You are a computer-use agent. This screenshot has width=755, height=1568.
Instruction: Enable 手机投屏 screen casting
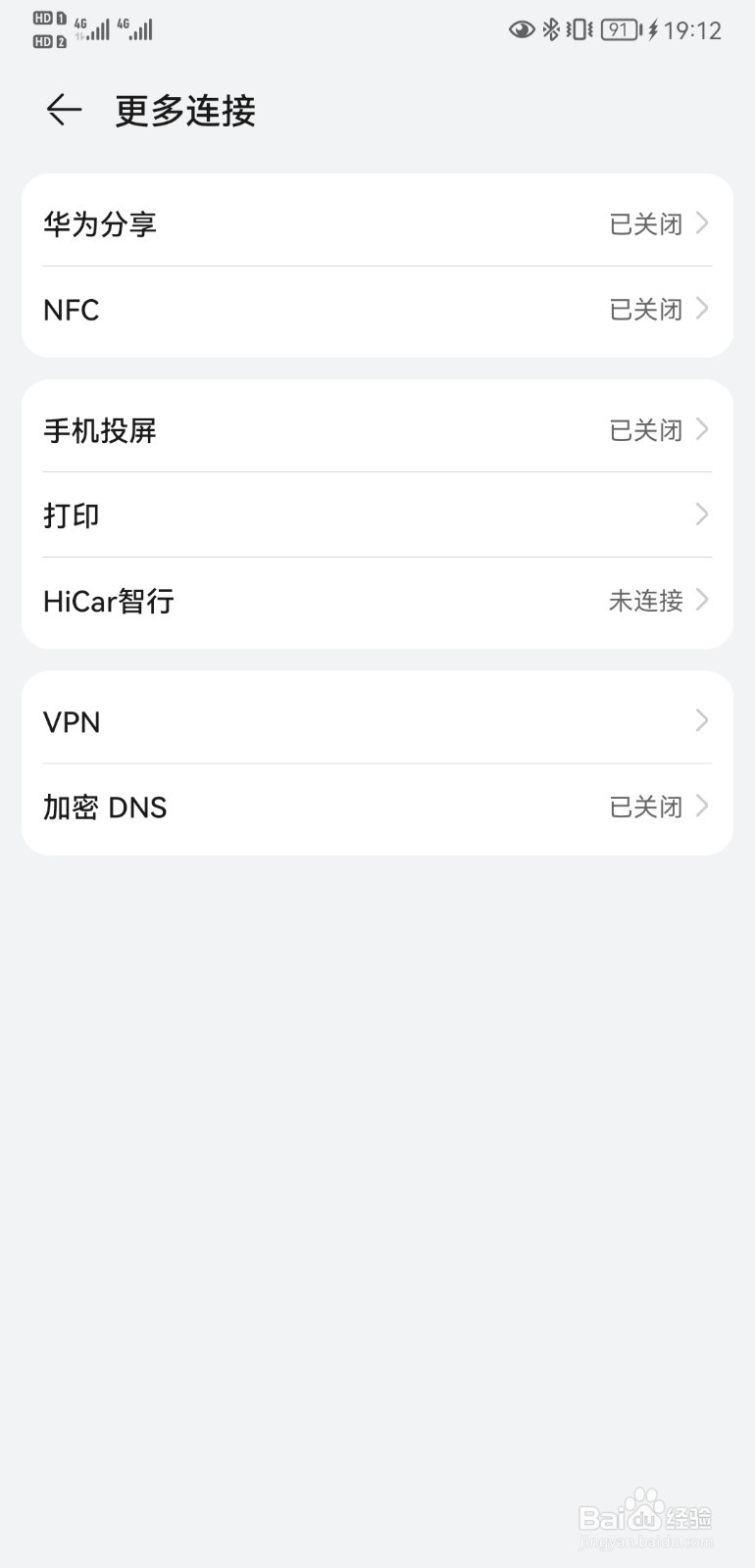(x=376, y=429)
